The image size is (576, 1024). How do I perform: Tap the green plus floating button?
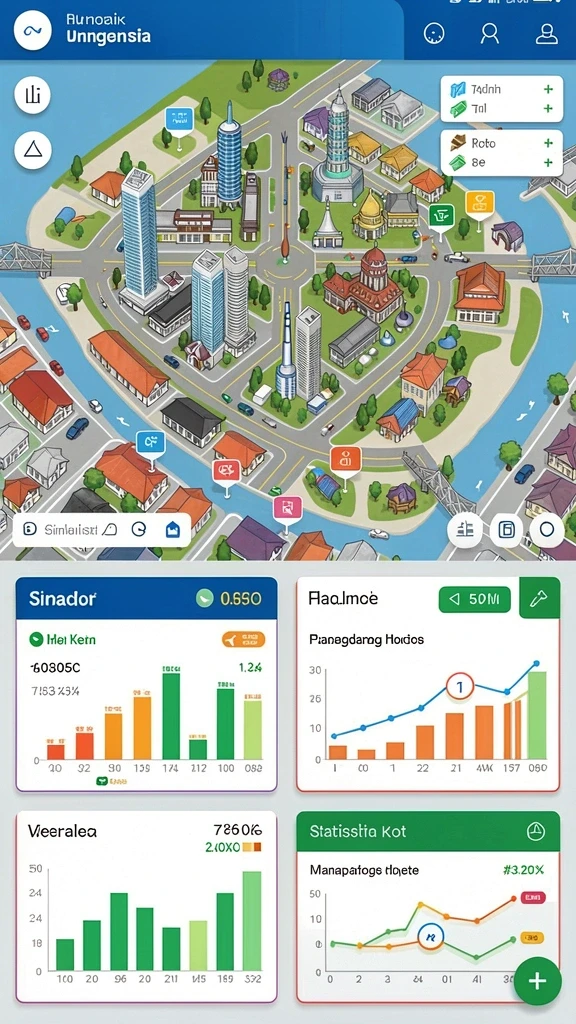tap(537, 981)
